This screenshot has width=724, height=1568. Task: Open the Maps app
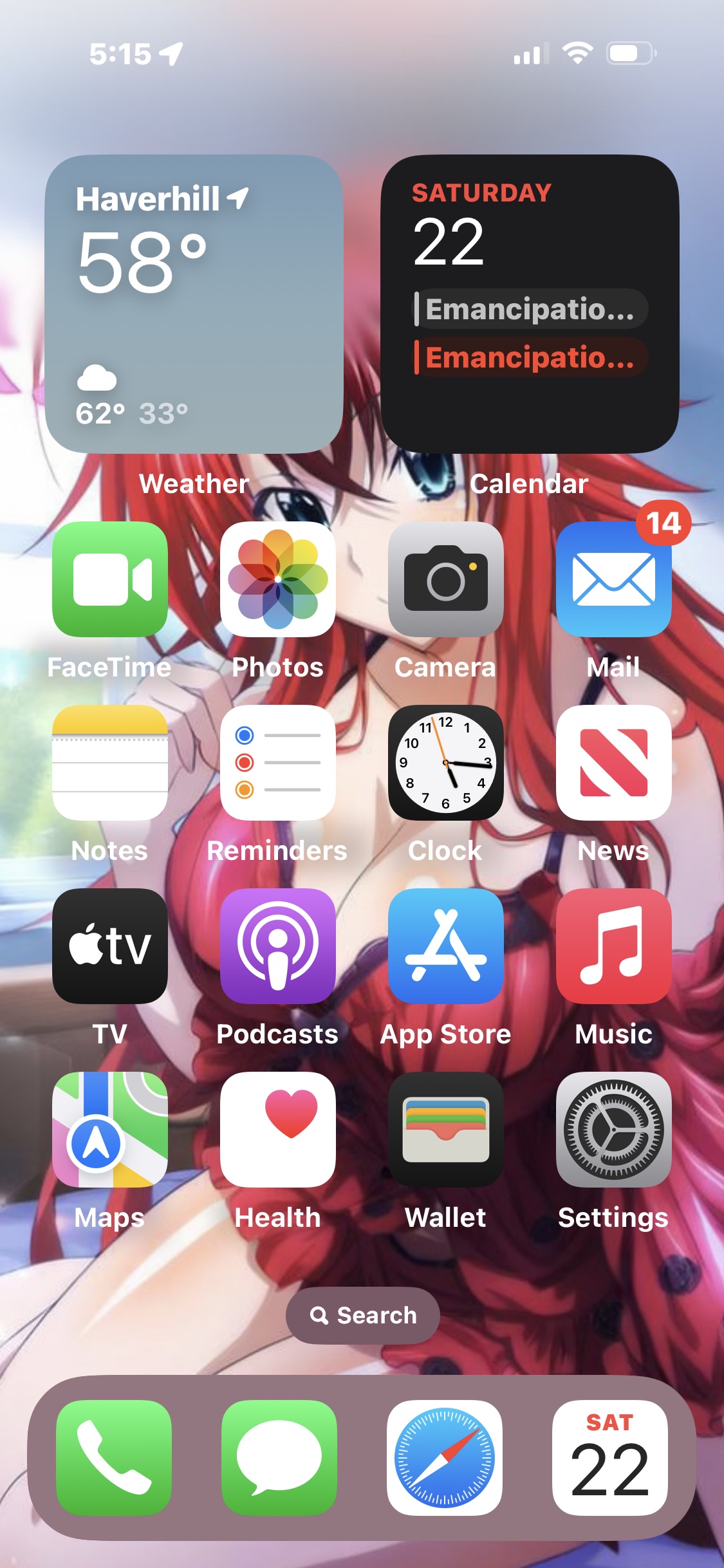click(x=110, y=1130)
